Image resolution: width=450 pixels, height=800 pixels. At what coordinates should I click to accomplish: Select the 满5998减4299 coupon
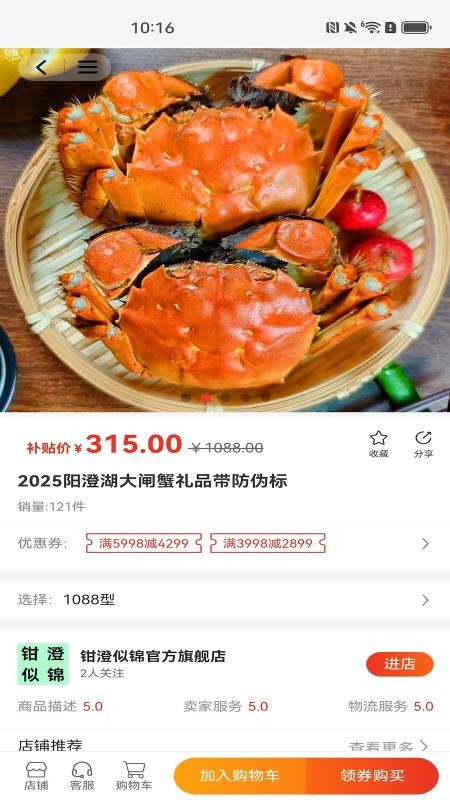pos(144,543)
